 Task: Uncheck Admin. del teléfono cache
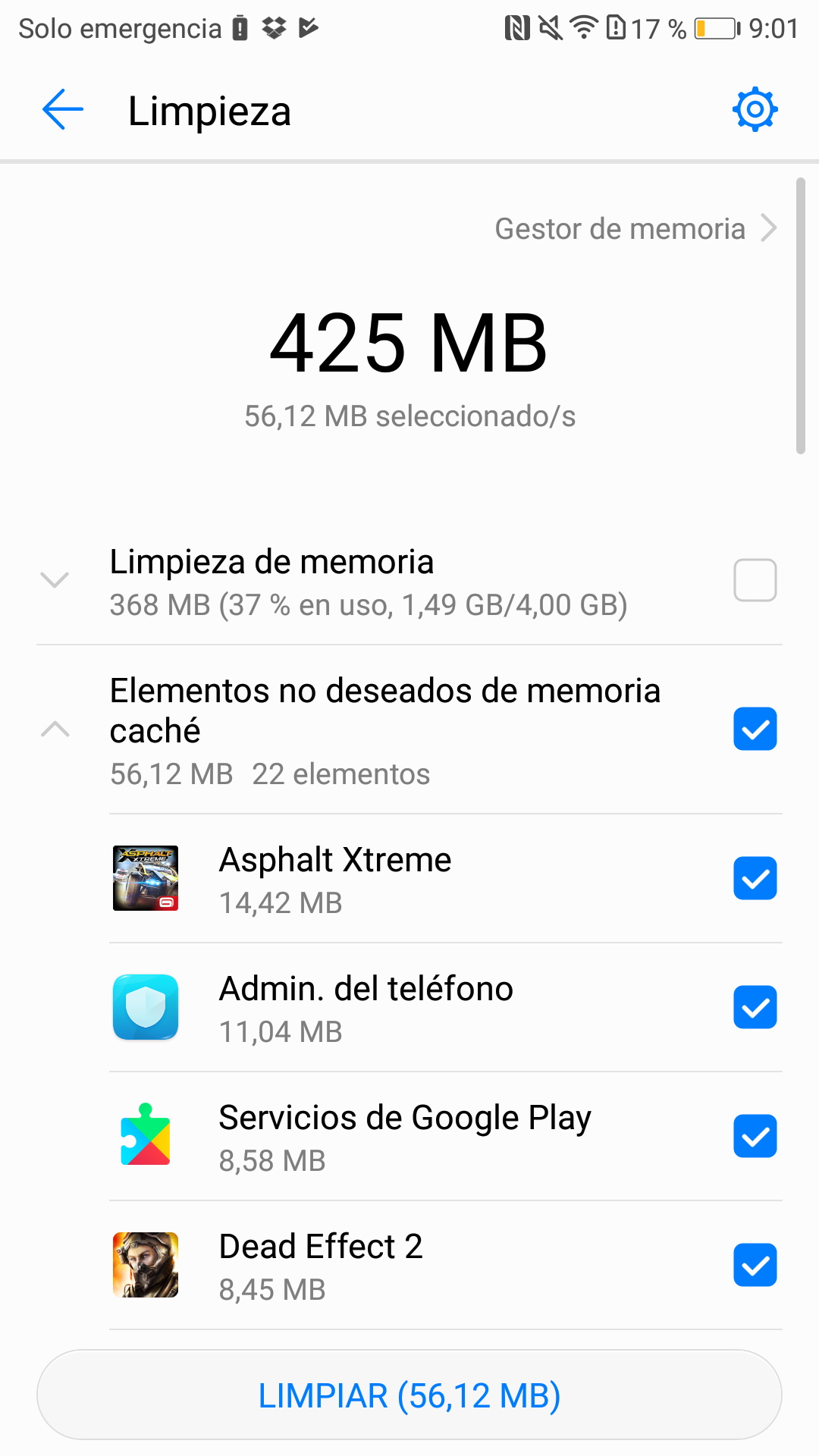point(755,1007)
